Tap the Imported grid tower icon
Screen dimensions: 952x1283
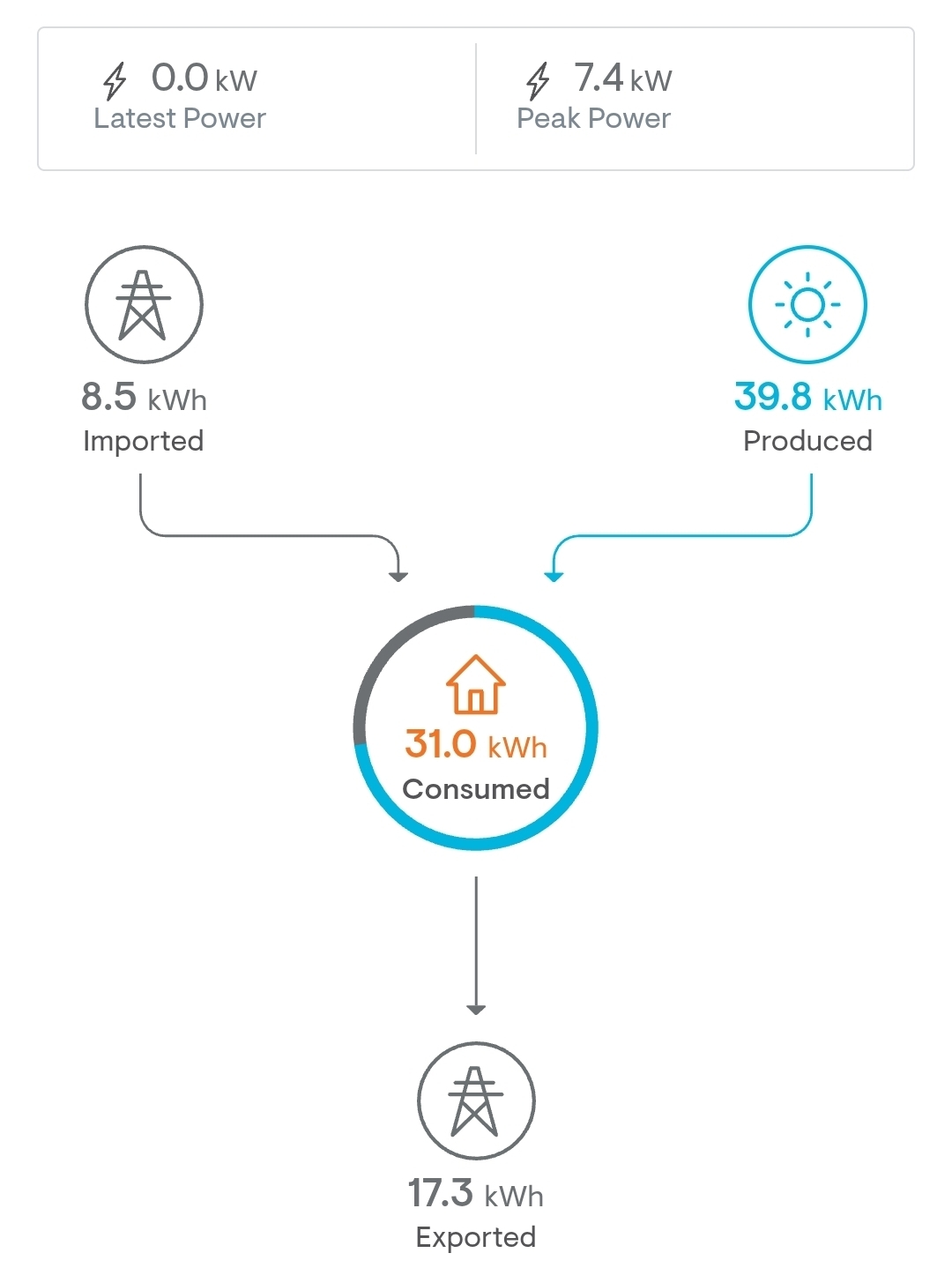(x=144, y=304)
